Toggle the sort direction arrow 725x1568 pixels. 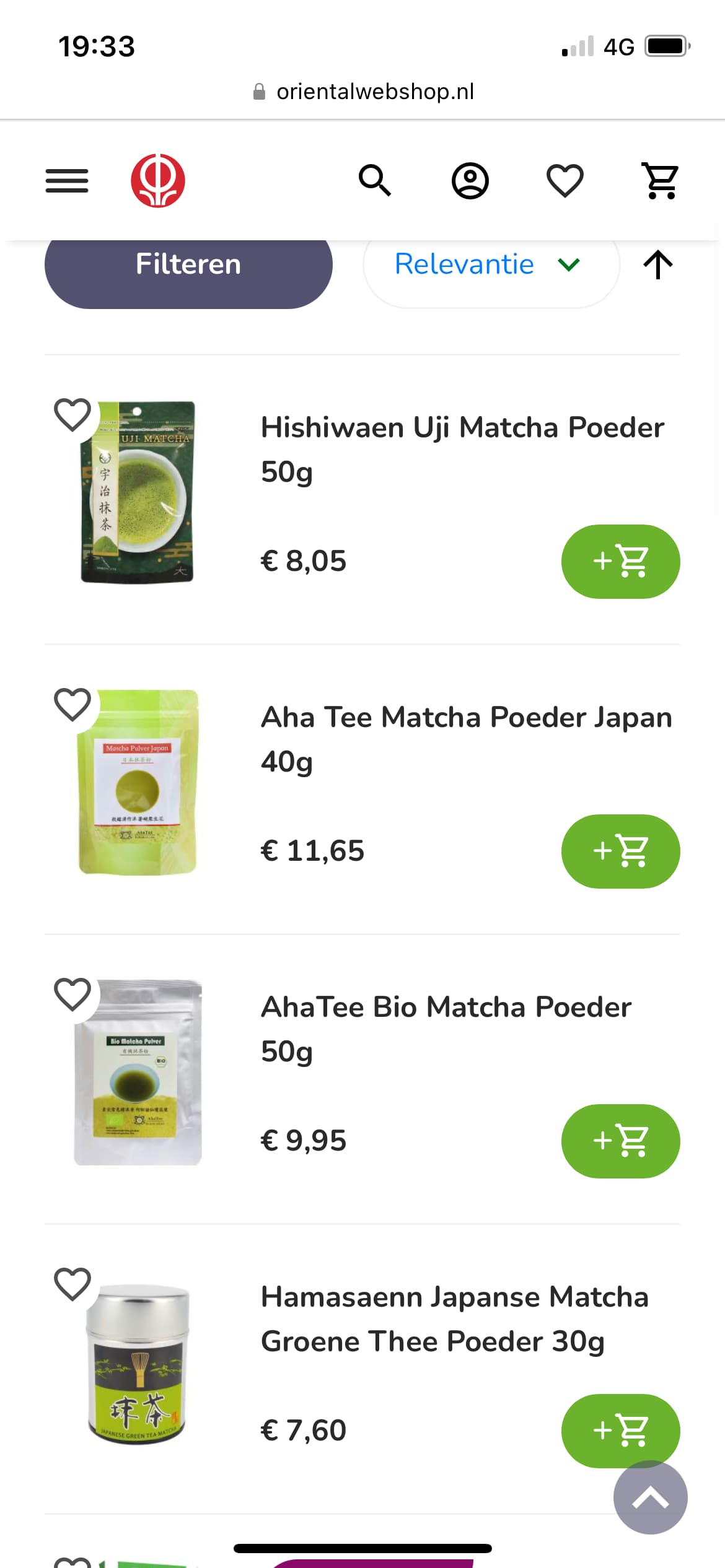(658, 265)
